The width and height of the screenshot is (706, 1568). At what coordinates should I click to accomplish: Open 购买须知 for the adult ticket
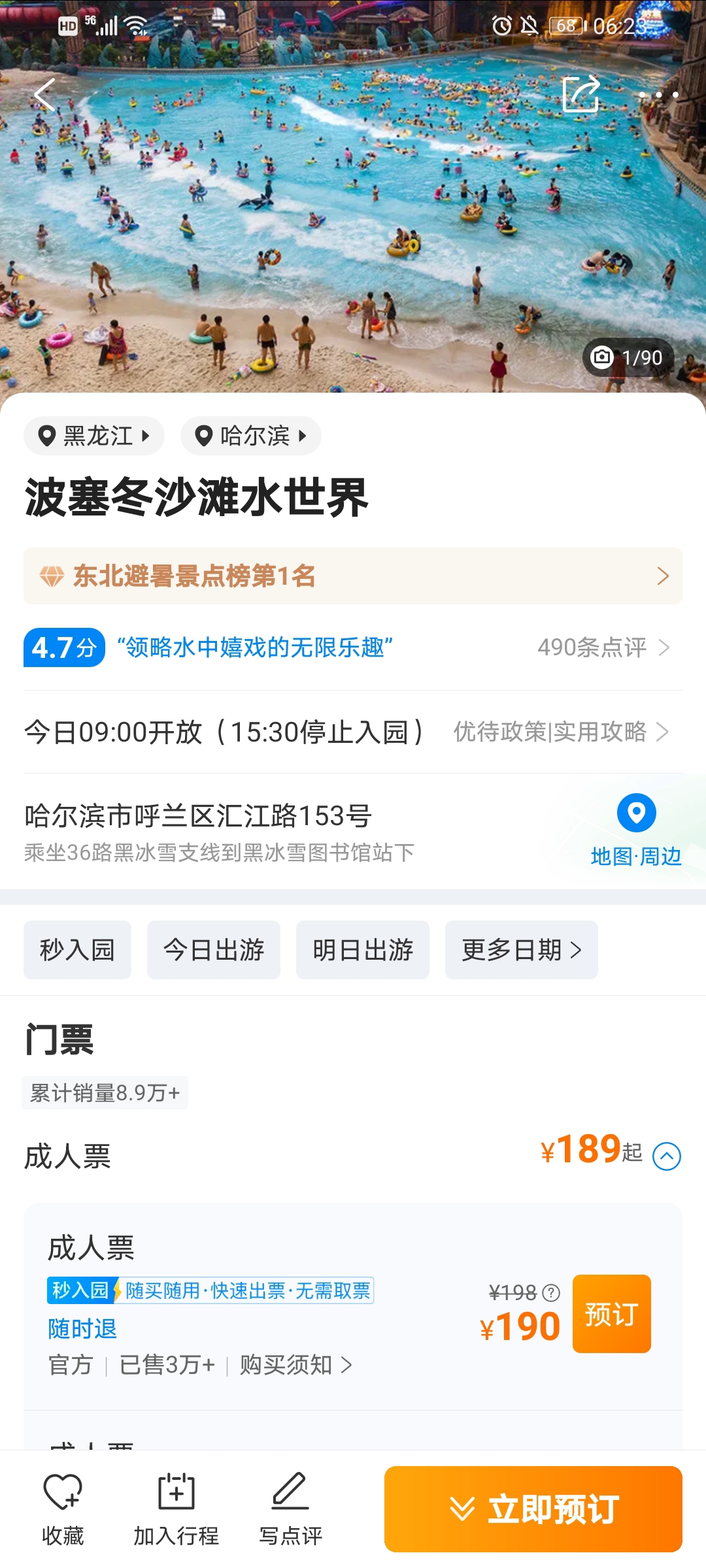(295, 1365)
